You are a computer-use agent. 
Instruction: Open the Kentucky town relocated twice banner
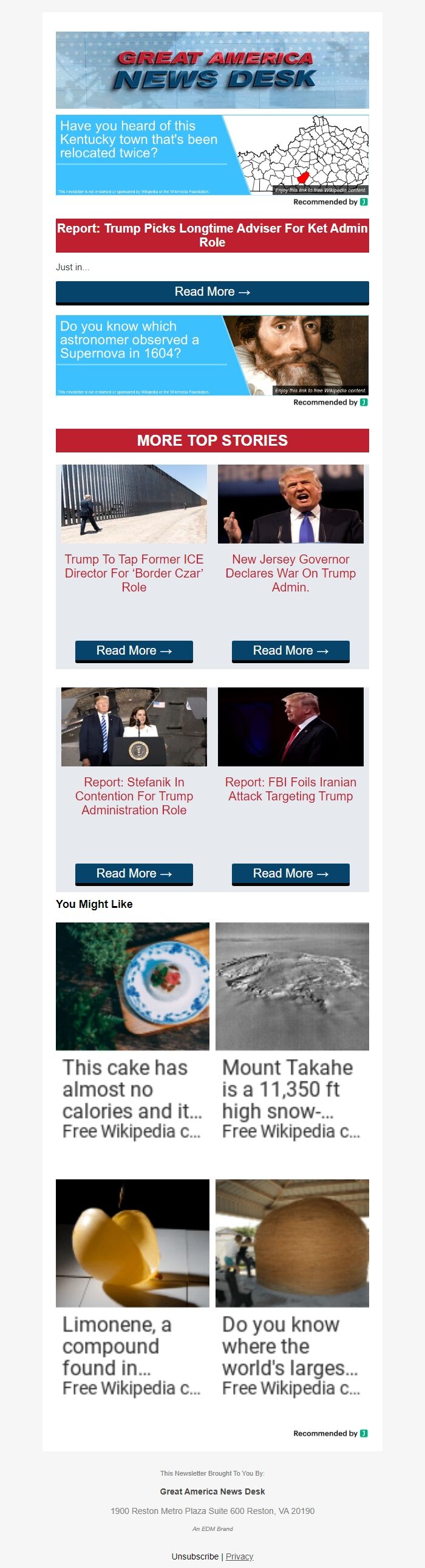[x=212, y=155]
